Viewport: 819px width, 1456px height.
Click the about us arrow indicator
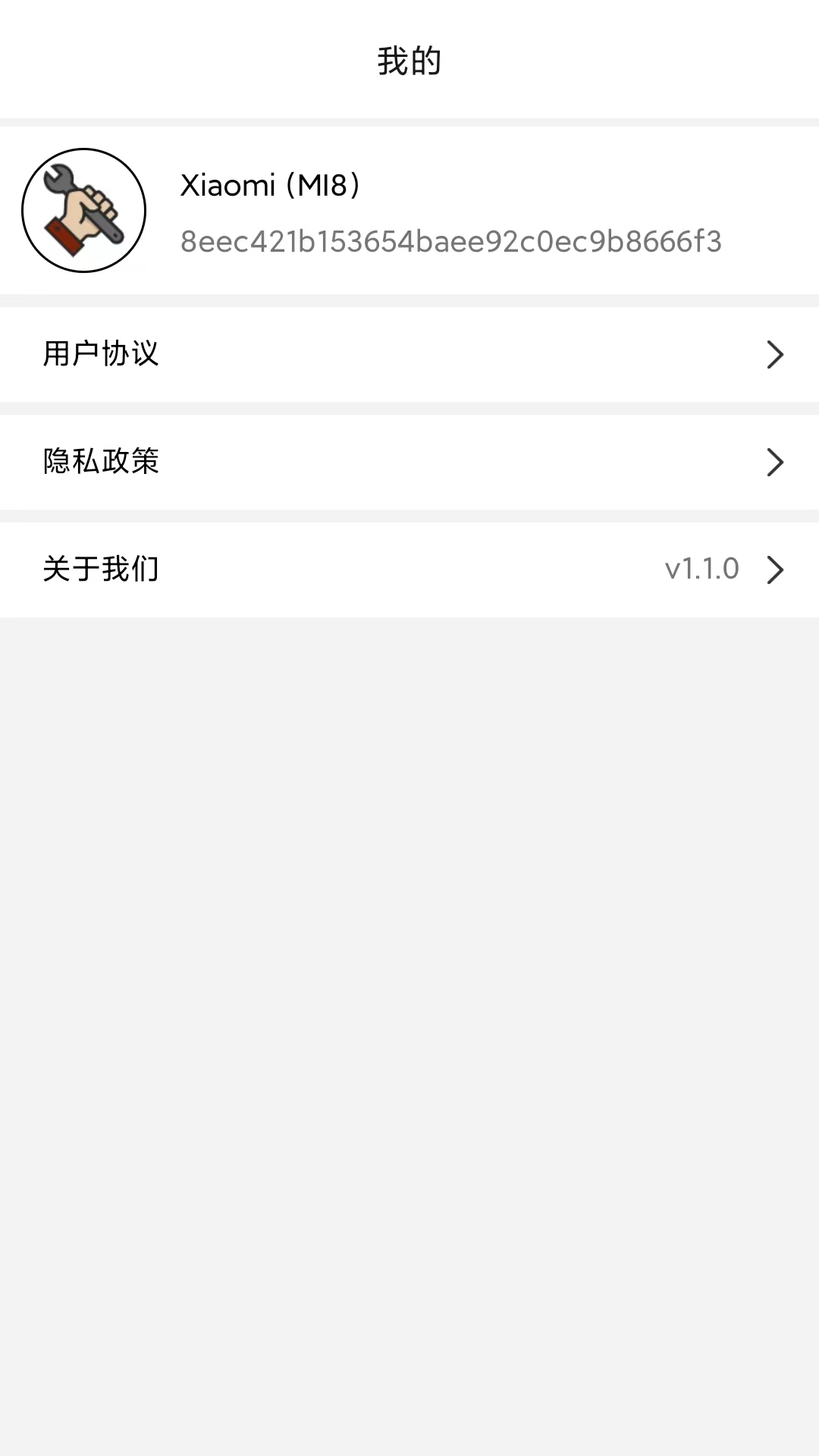[x=774, y=570]
